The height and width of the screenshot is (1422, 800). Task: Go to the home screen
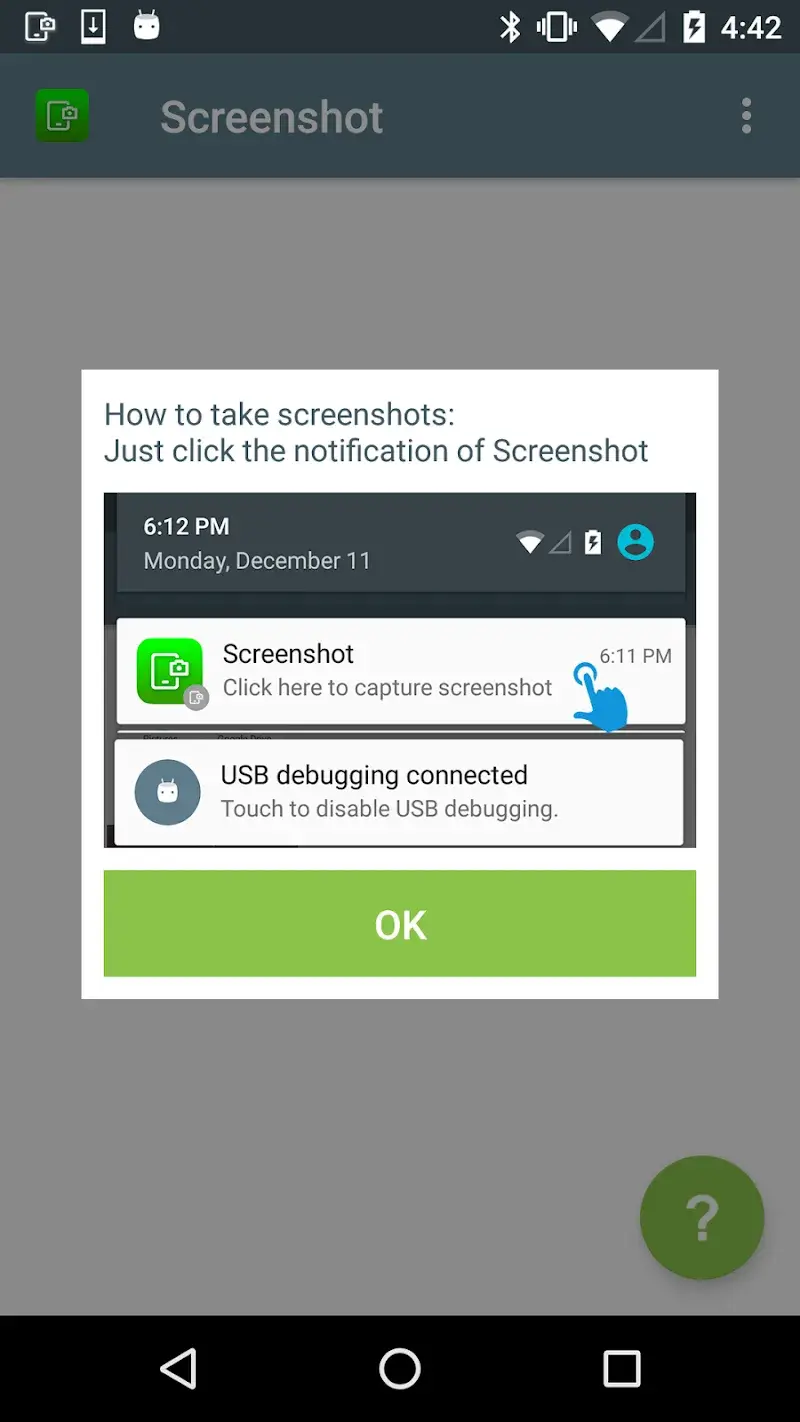pyautogui.click(x=400, y=1368)
